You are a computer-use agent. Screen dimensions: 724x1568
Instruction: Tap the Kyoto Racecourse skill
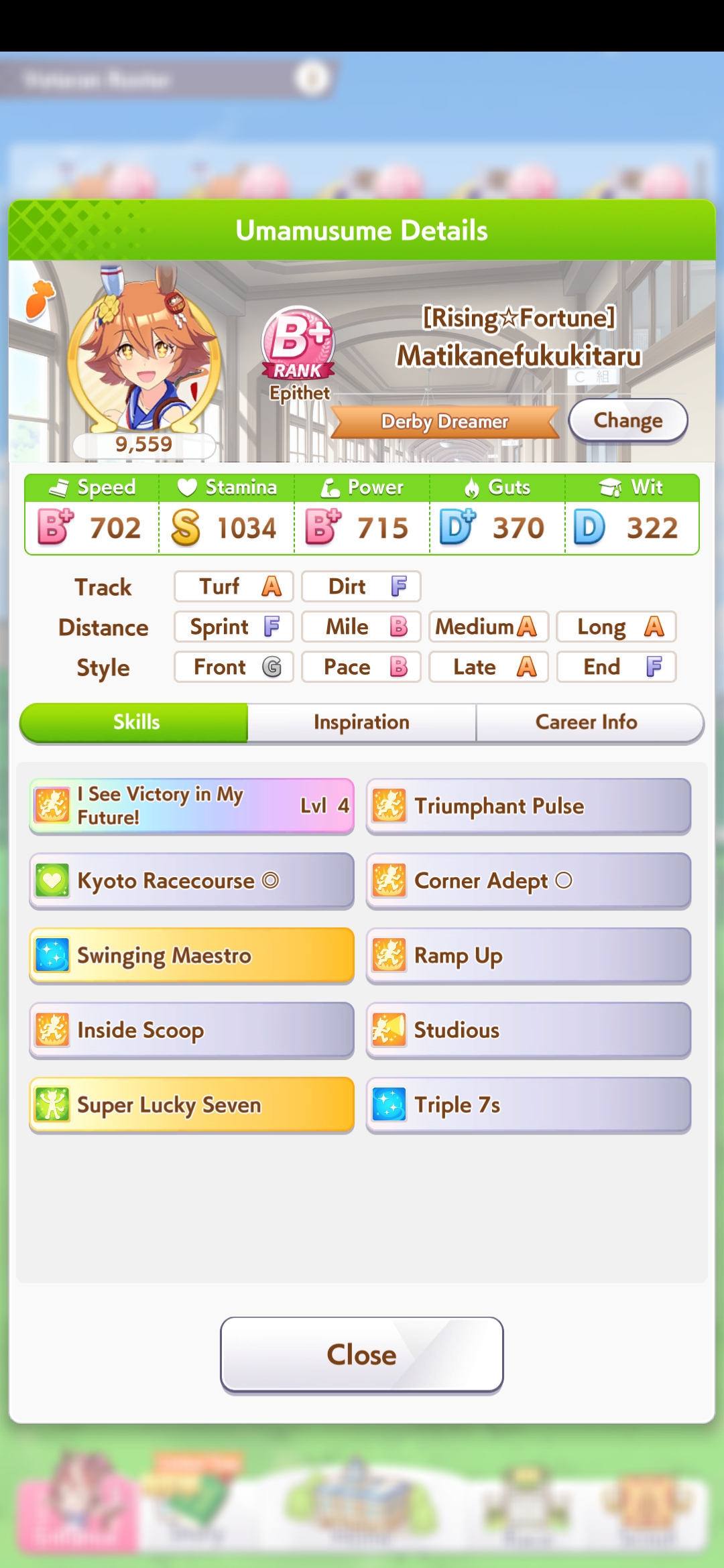(192, 880)
